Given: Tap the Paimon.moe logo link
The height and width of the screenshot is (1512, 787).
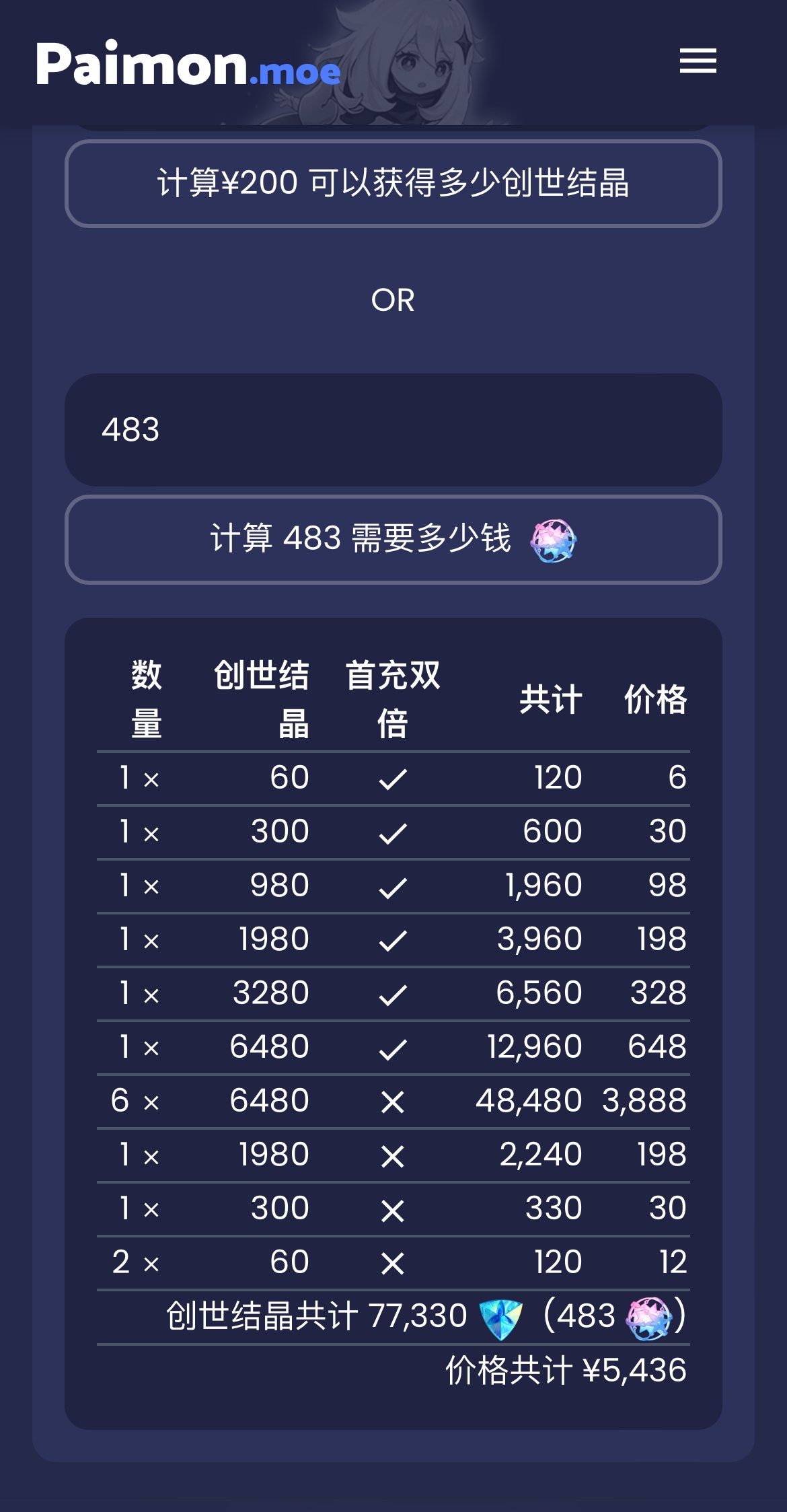Looking at the screenshot, I should tap(188, 65).
